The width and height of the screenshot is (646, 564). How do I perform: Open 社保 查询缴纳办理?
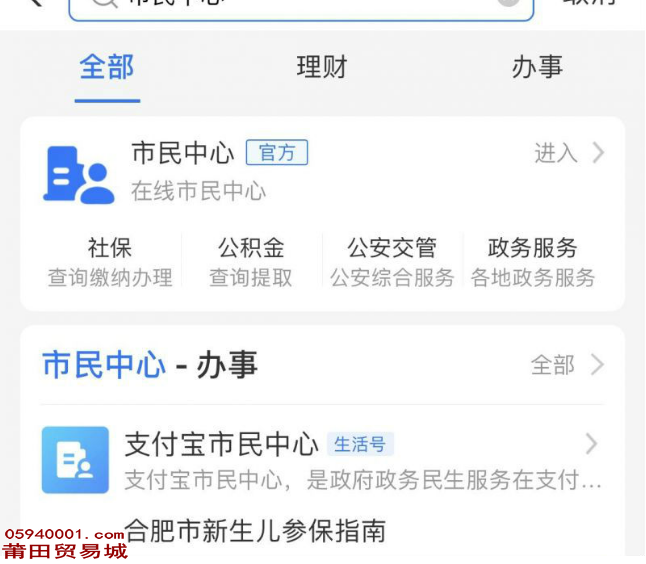(x=110, y=262)
